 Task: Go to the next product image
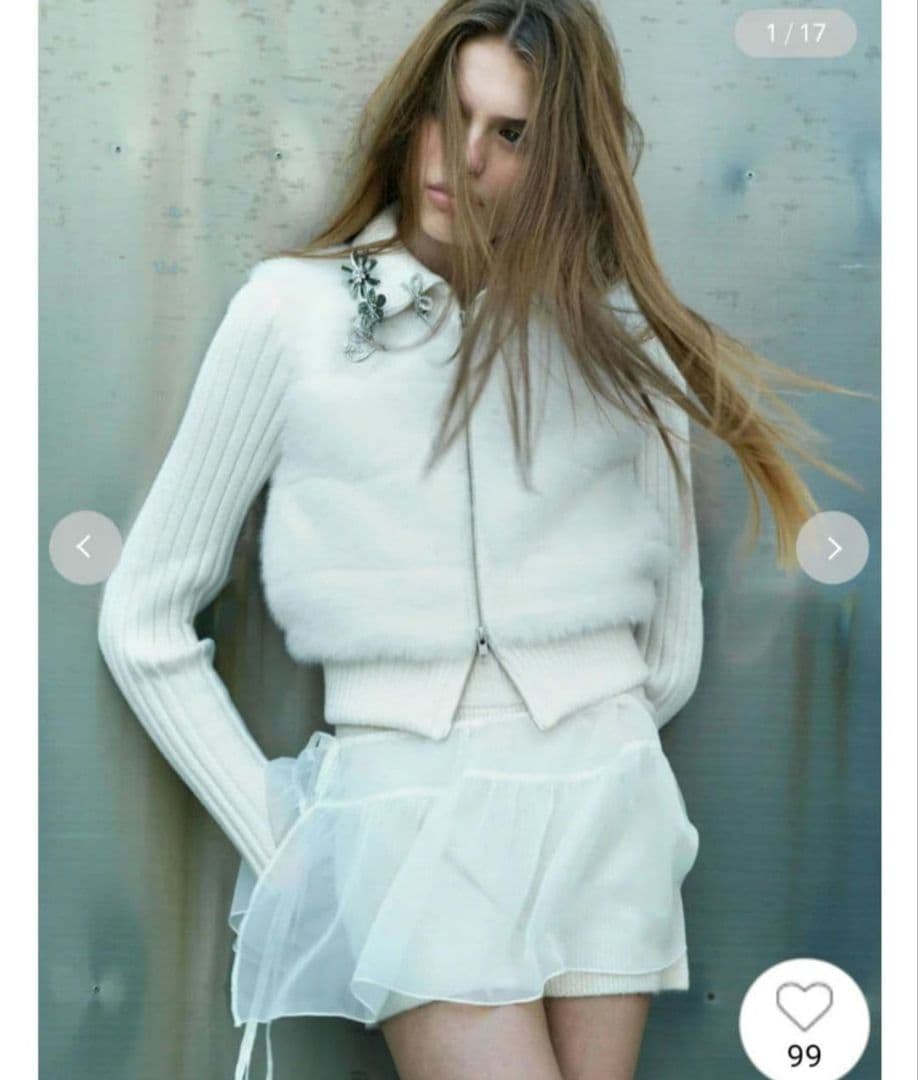832,548
